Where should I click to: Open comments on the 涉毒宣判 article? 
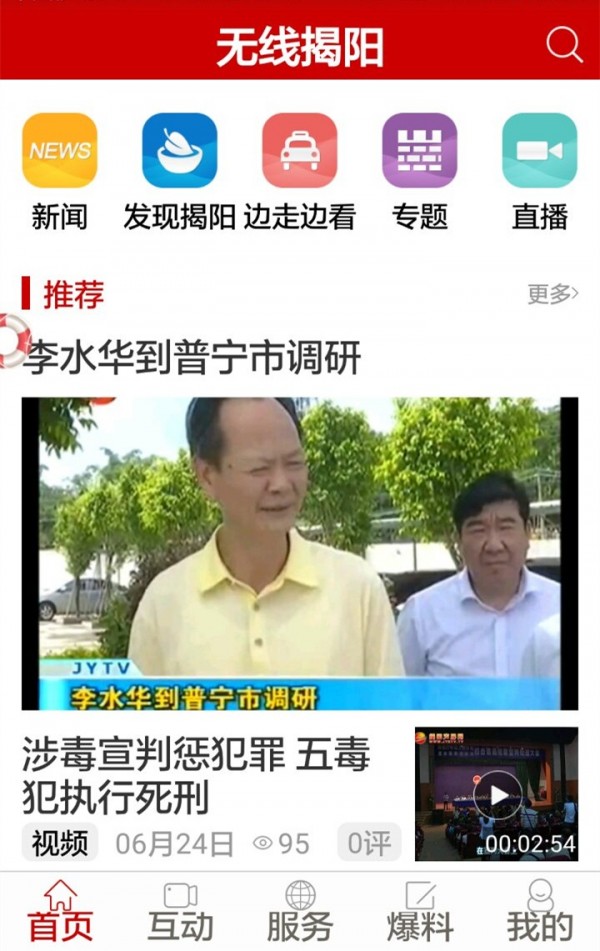pyautogui.click(x=368, y=843)
